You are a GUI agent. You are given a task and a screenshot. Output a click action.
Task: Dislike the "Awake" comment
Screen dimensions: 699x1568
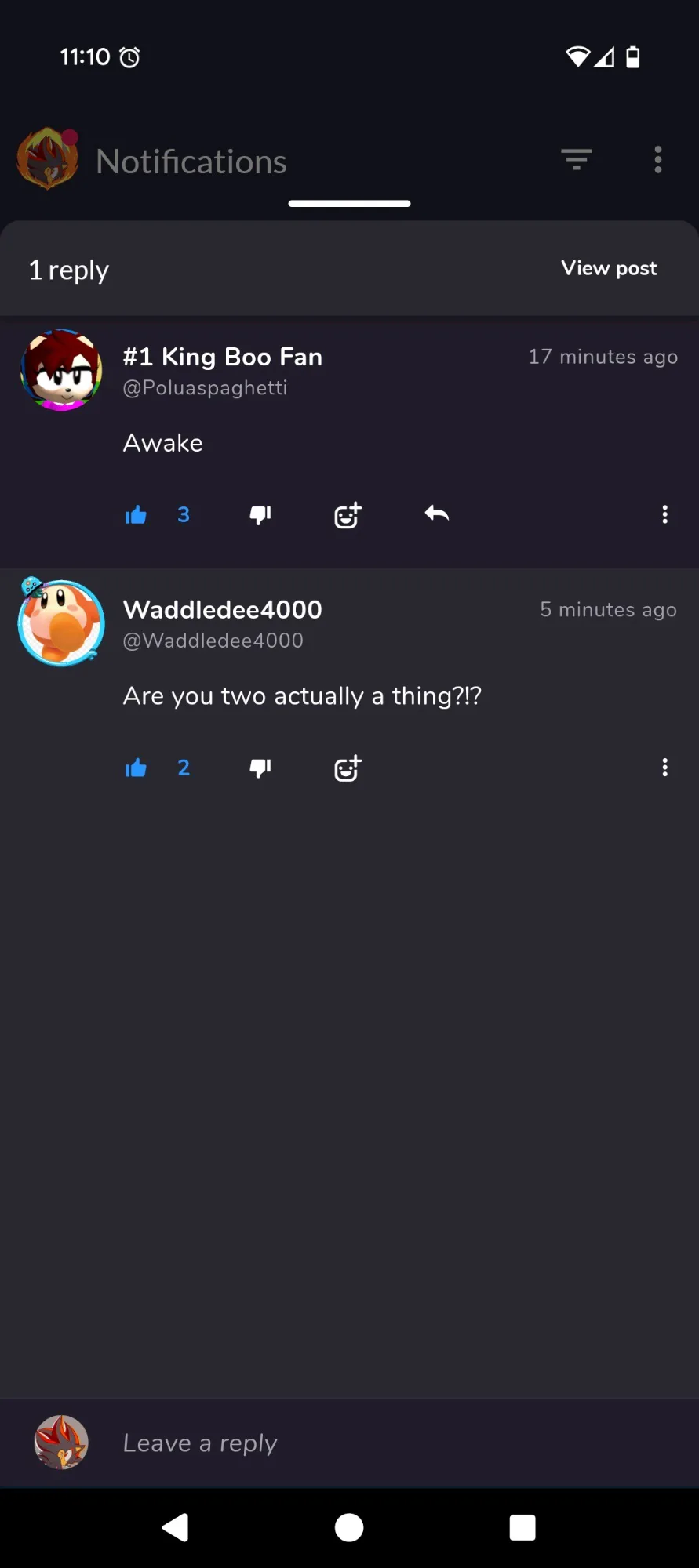[x=260, y=515]
